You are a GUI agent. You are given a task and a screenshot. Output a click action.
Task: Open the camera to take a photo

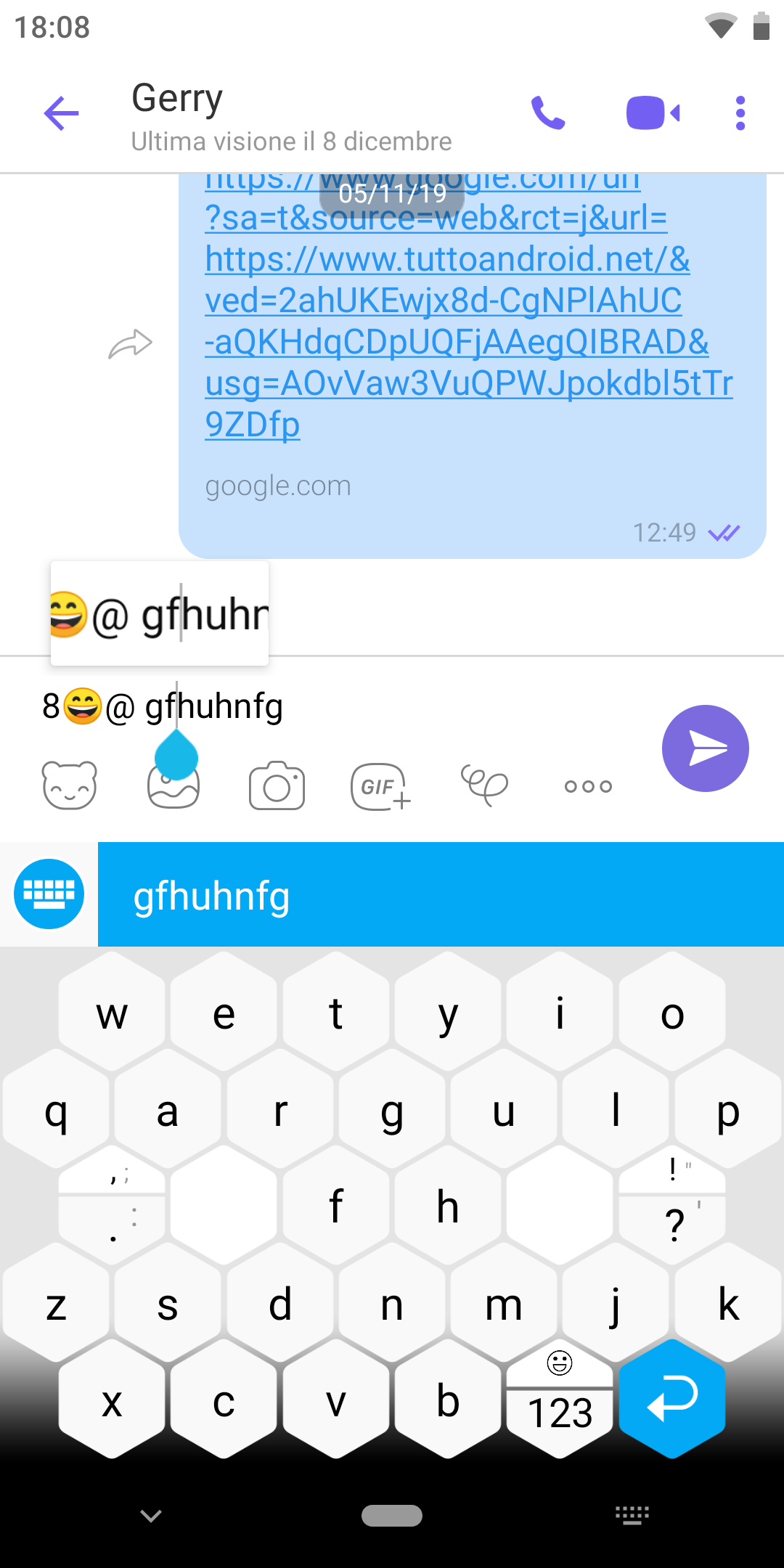(x=277, y=785)
